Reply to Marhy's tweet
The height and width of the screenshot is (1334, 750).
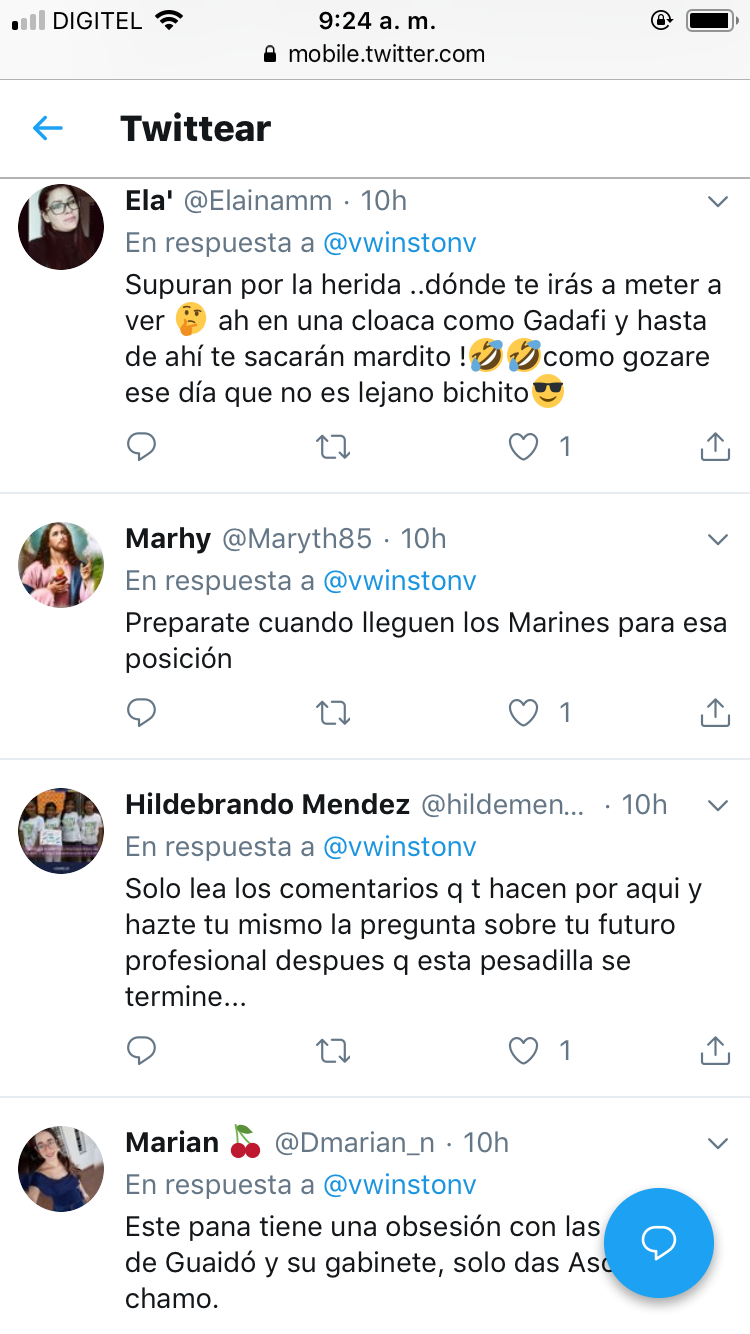(x=142, y=712)
